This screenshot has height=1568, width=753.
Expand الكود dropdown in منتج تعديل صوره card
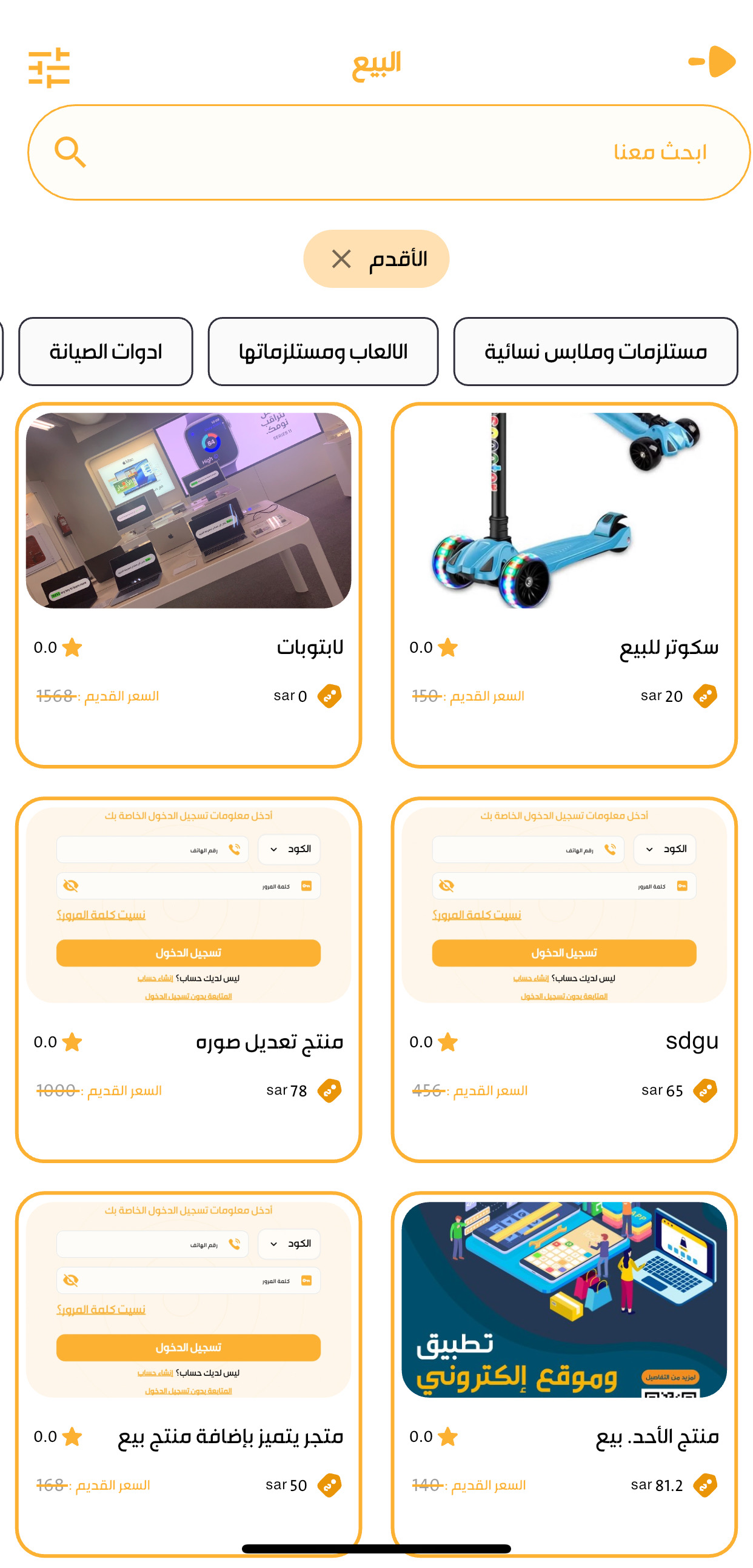[x=289, y=849]
